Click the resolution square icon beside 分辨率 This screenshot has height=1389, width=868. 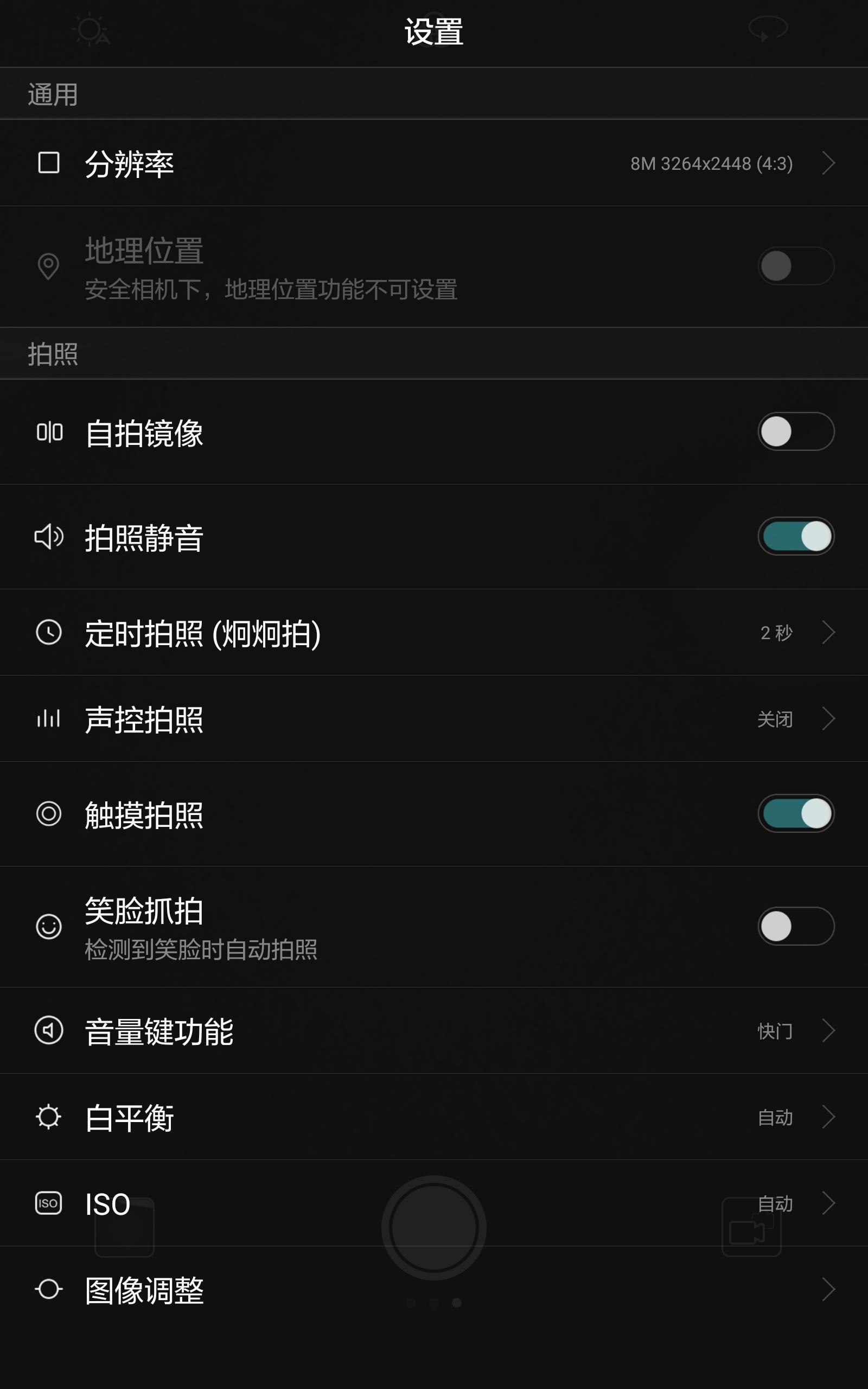click(50, 163)
